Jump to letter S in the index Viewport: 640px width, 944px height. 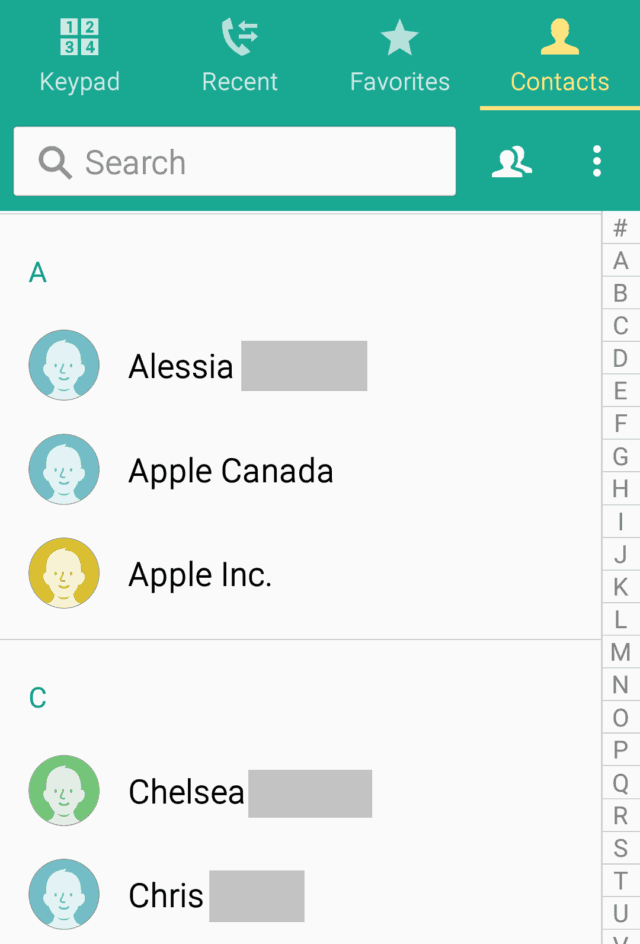coord(620,848)
